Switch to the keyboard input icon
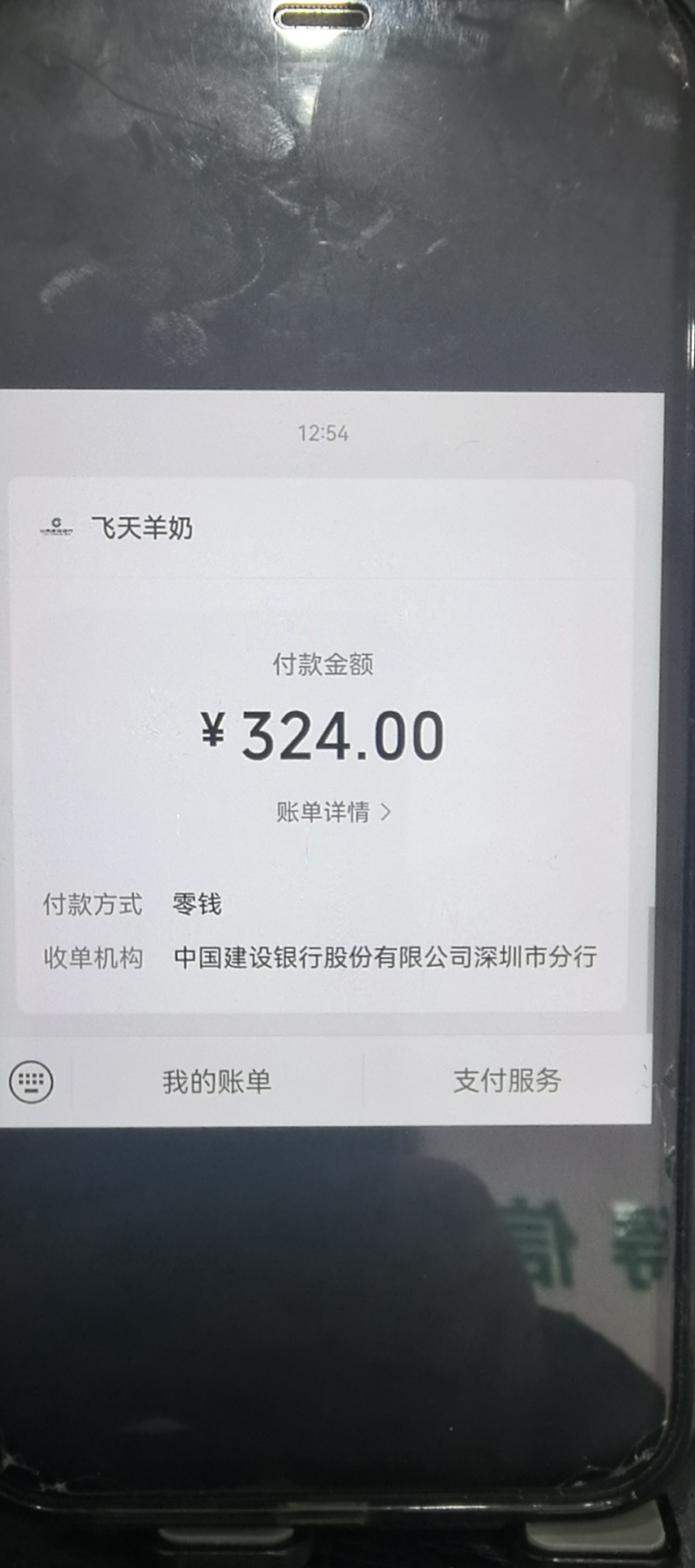Image resolution: width=695 pixels, height=1568 pixels. click(31, 1082)
